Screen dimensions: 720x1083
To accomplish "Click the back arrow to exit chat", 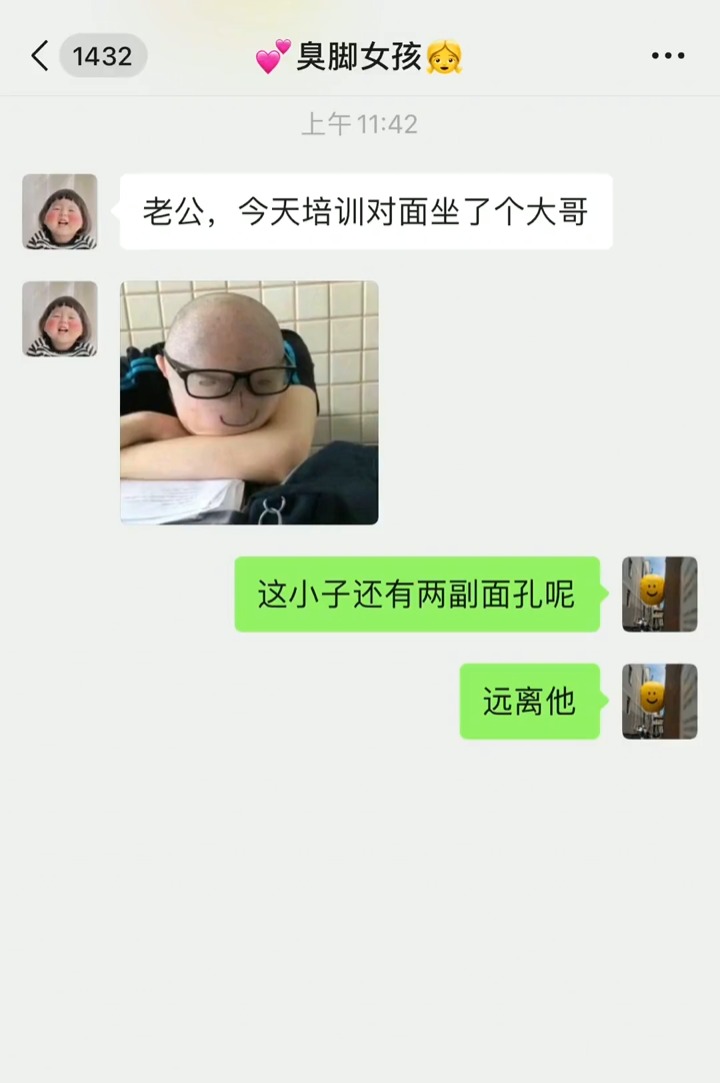I will coord(40,56).
